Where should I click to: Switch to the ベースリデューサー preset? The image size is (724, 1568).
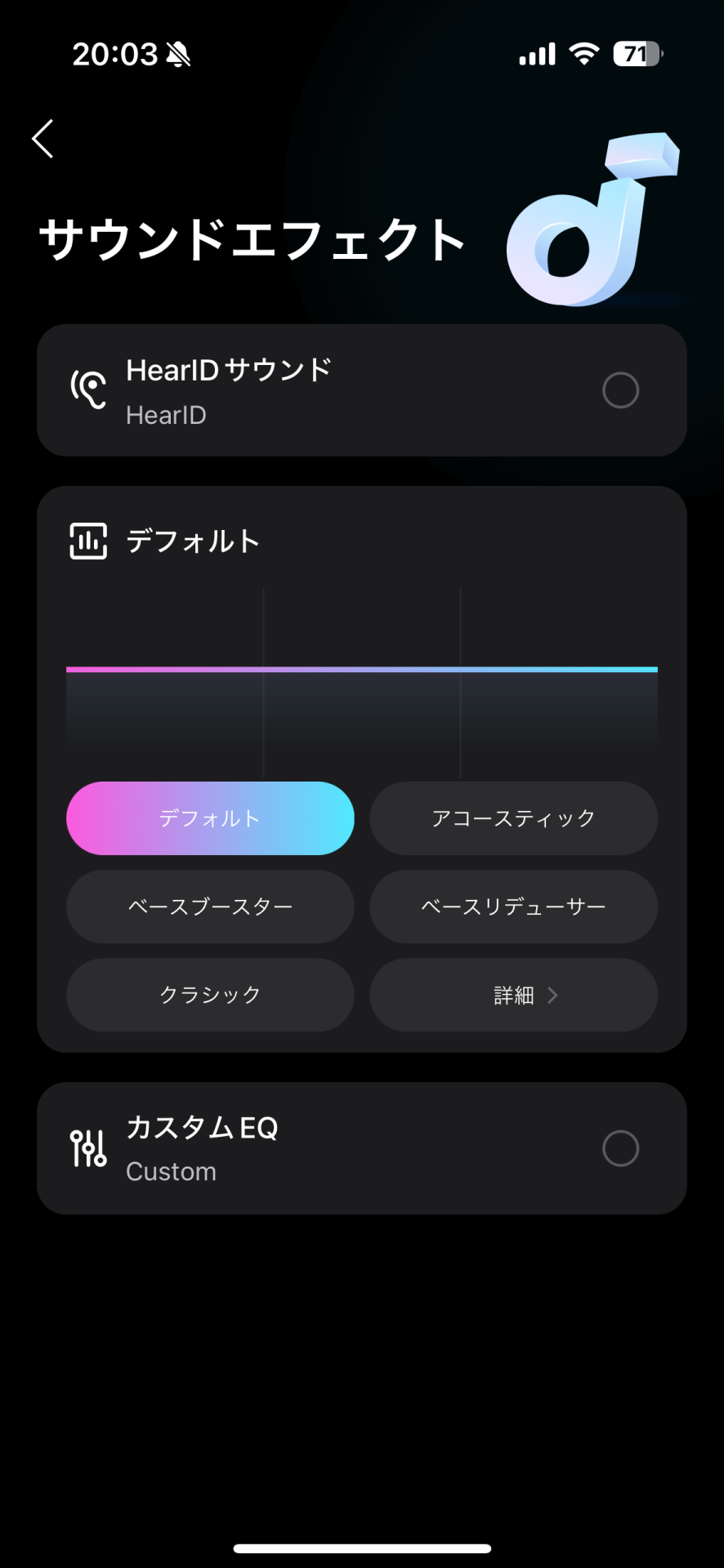(513, 906)
